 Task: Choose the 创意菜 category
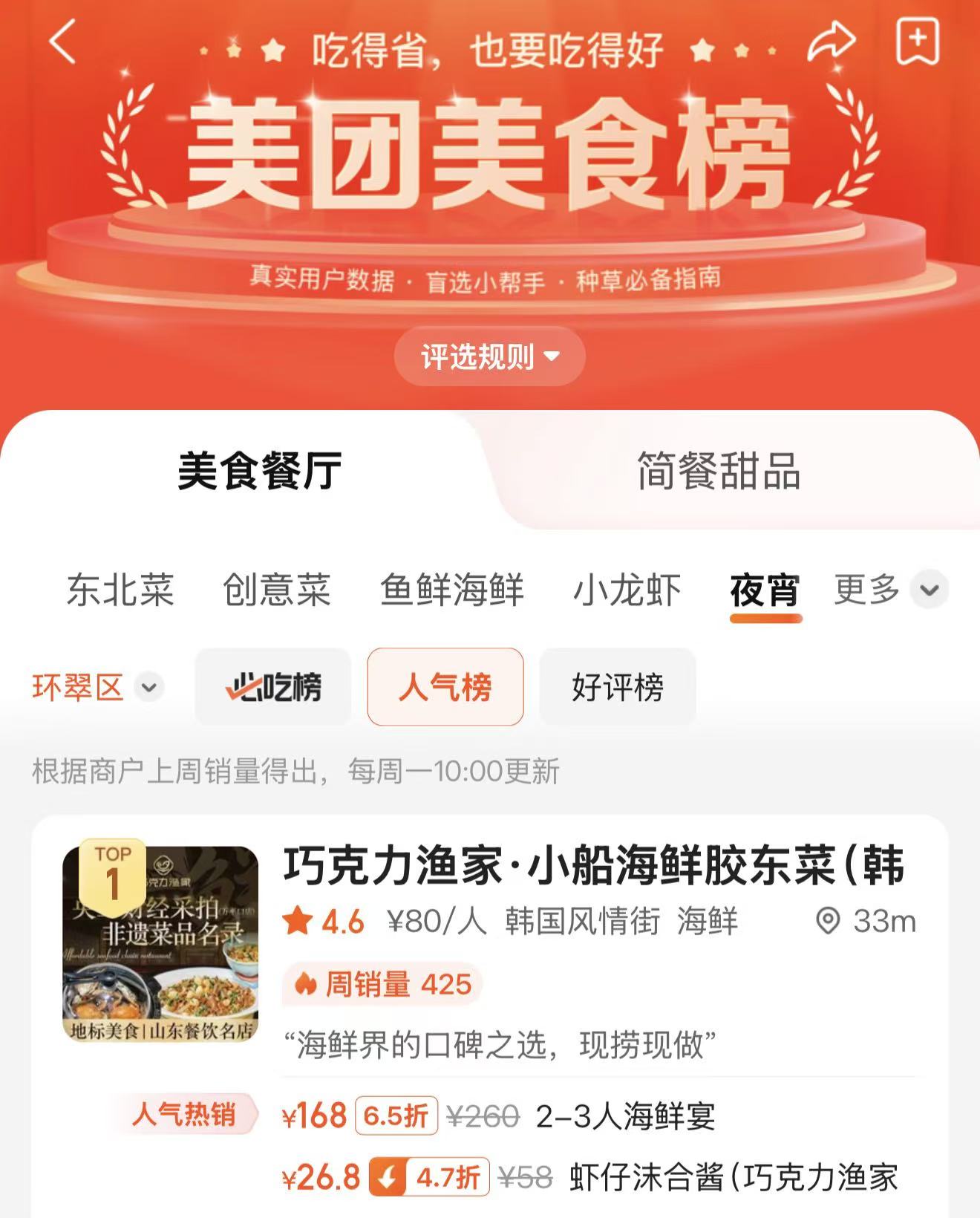coord(276,590)
